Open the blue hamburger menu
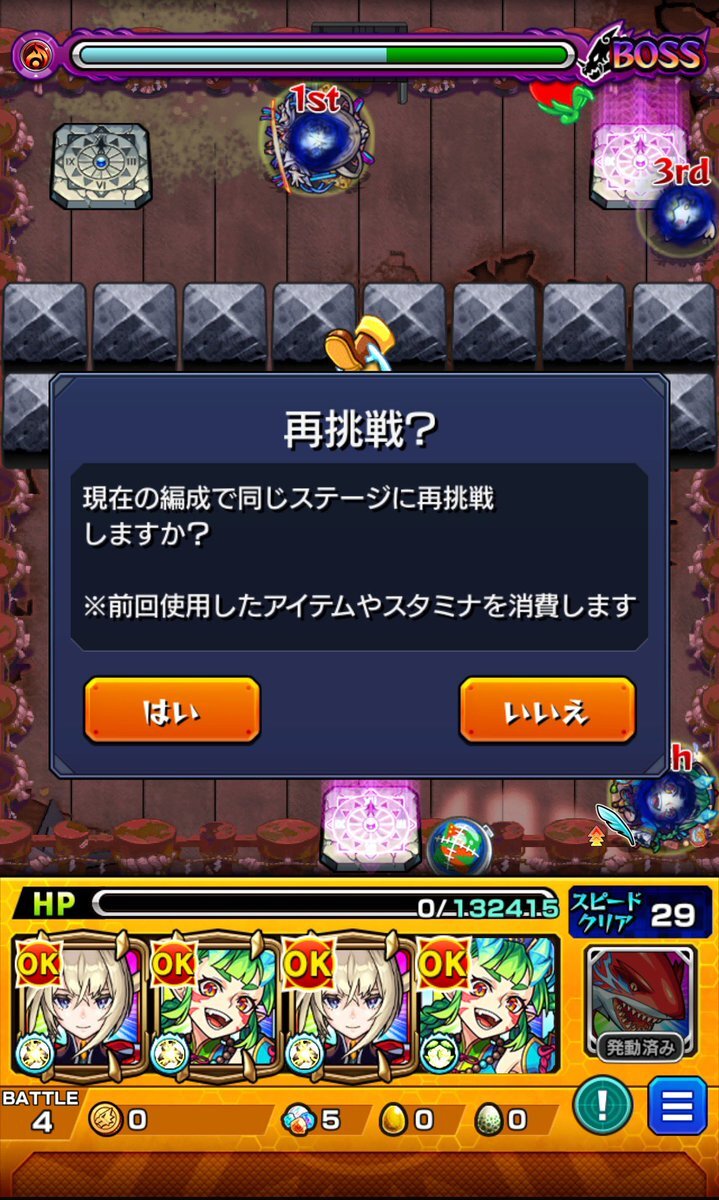Screen dimensions: 719x1200 tap(676, 1107)
